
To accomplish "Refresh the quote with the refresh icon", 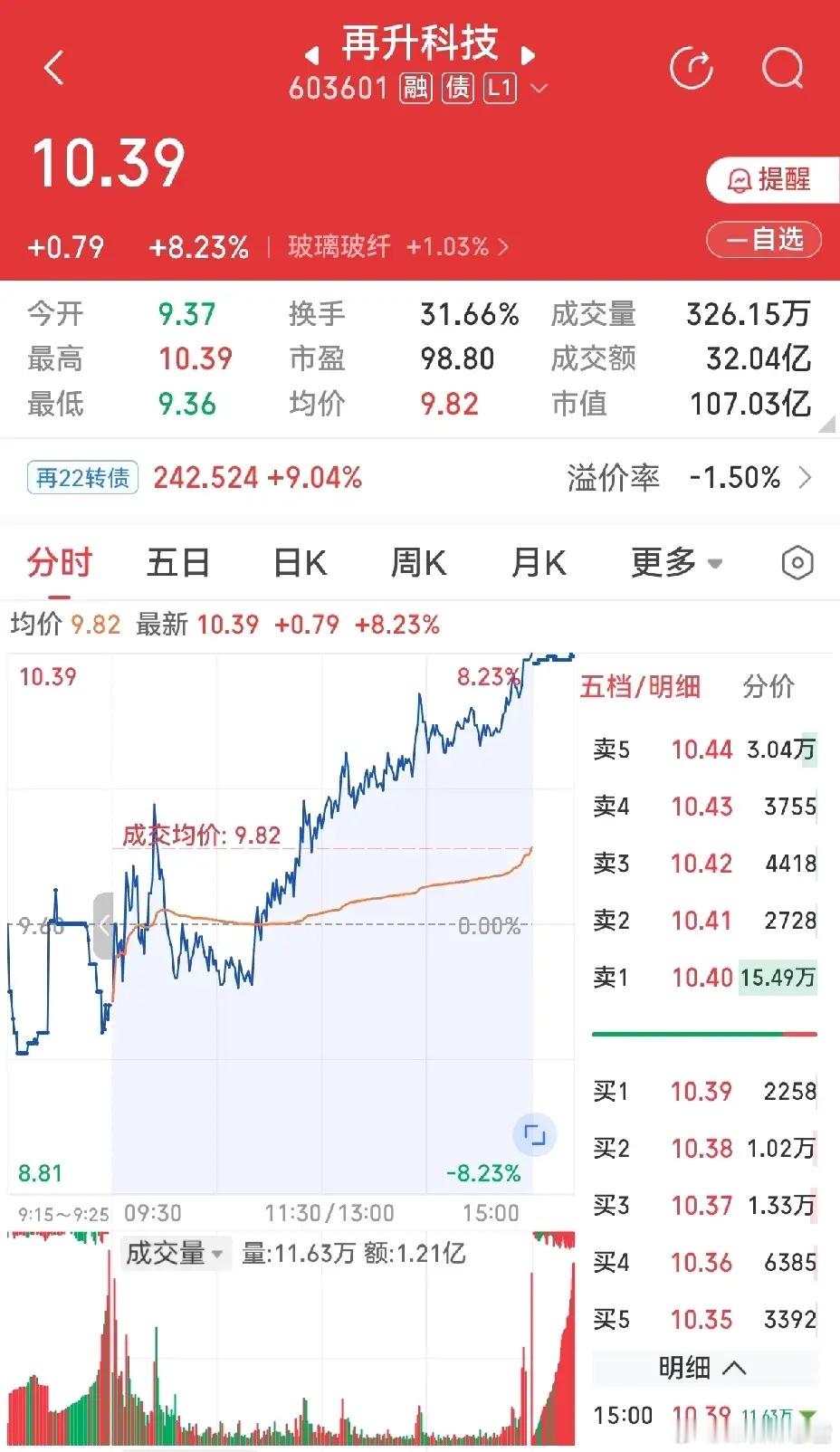I will (691, 68).
